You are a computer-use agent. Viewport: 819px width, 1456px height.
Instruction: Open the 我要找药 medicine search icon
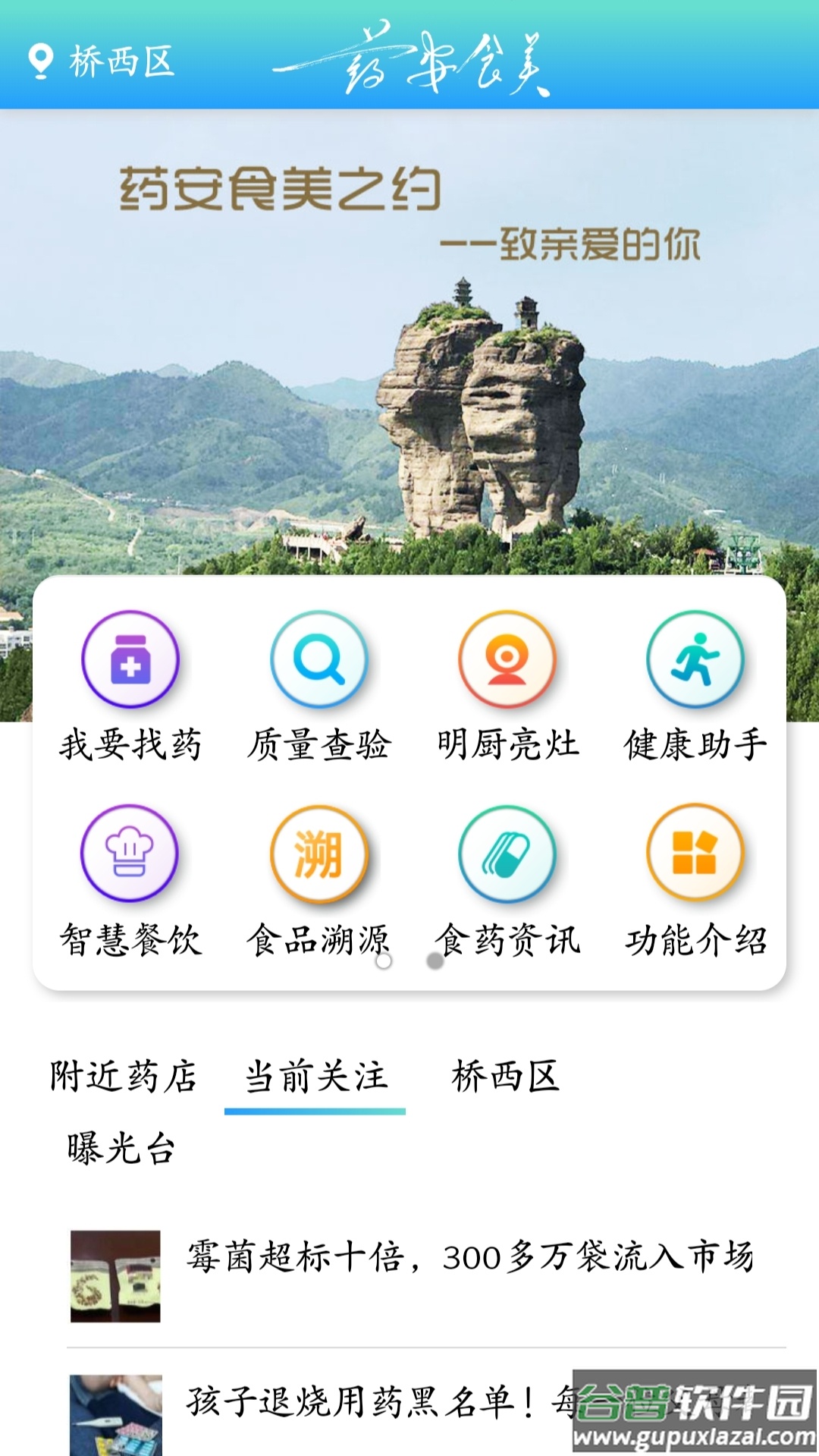130,659
